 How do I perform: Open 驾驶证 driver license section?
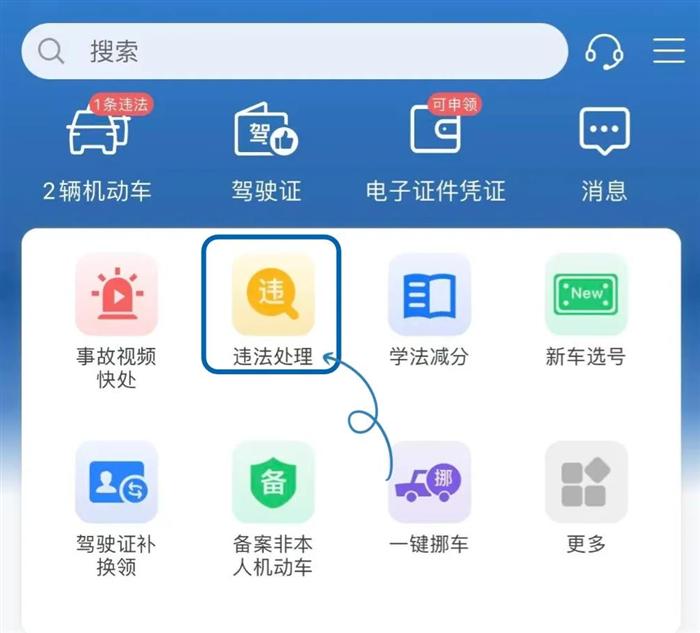(x=265, y=150)
